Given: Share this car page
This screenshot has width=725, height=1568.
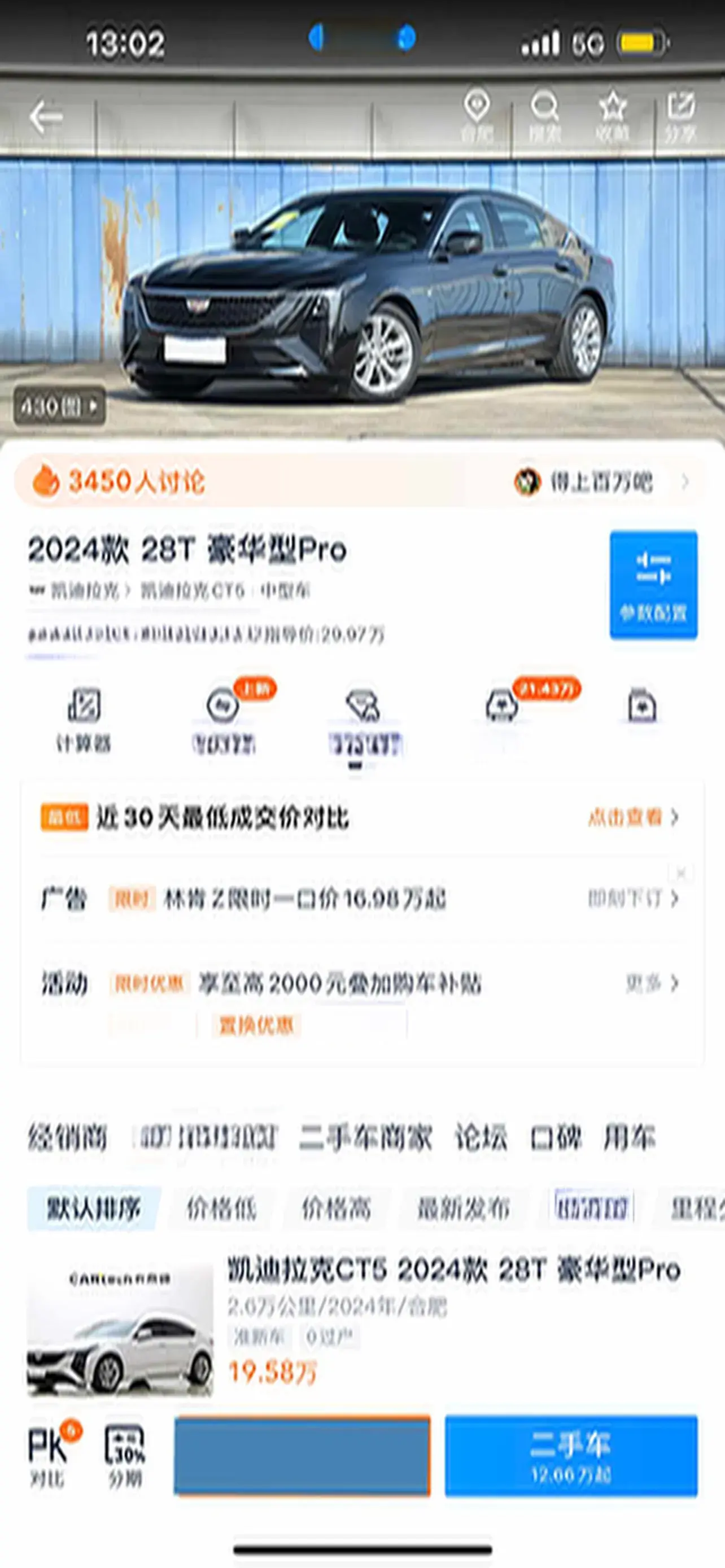Looking at the screenshot, I should click(x=680, y=115).
